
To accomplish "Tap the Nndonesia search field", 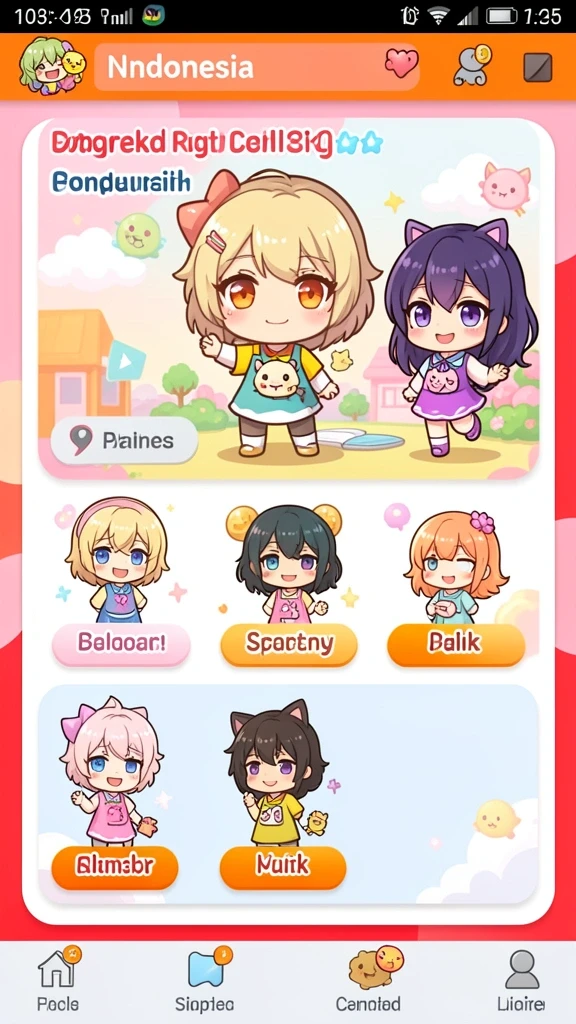I will (x=257, y=67).
